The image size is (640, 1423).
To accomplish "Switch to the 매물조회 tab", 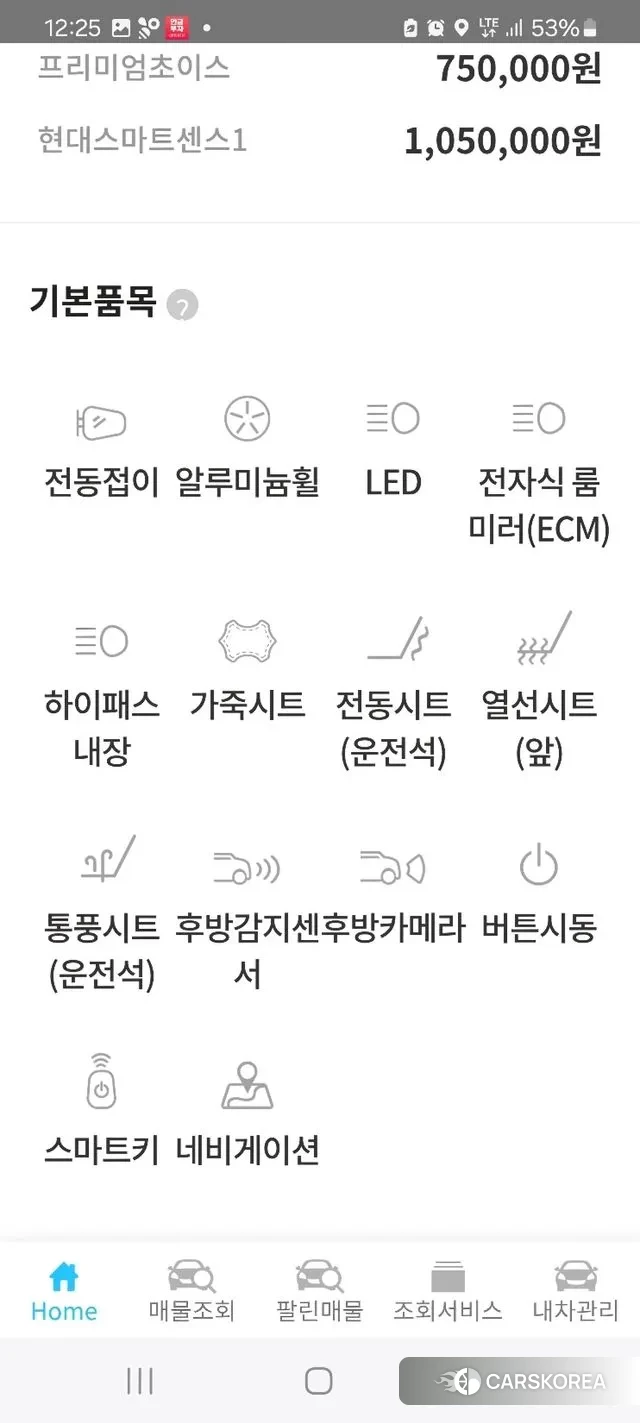I will 191,1291.
